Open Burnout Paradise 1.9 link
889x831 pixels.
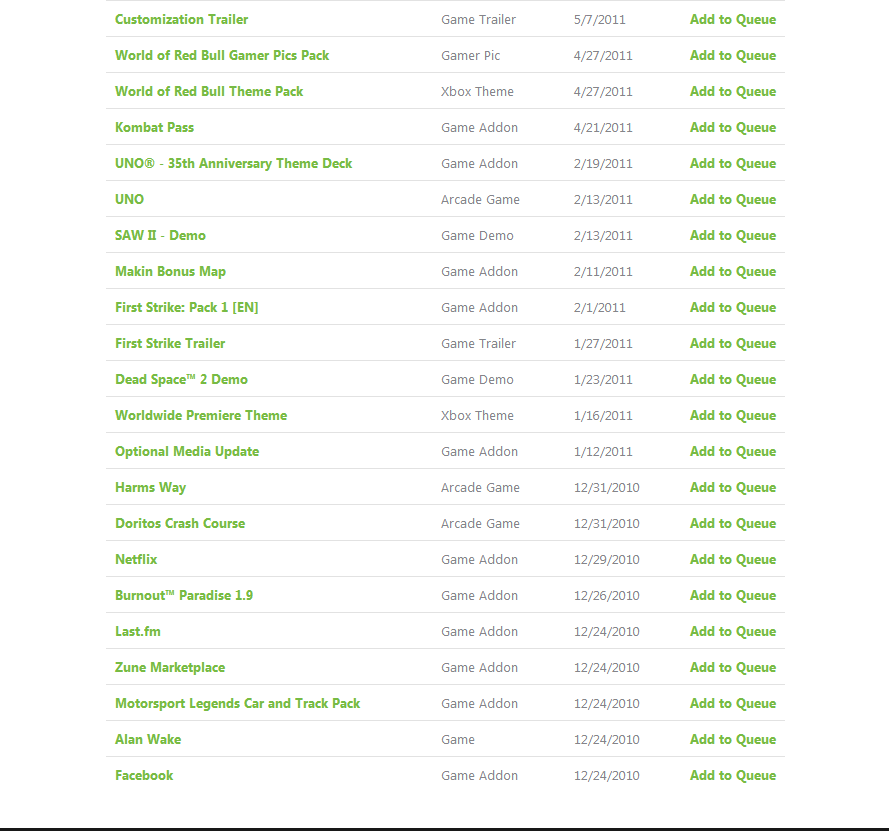coord(184,595)
